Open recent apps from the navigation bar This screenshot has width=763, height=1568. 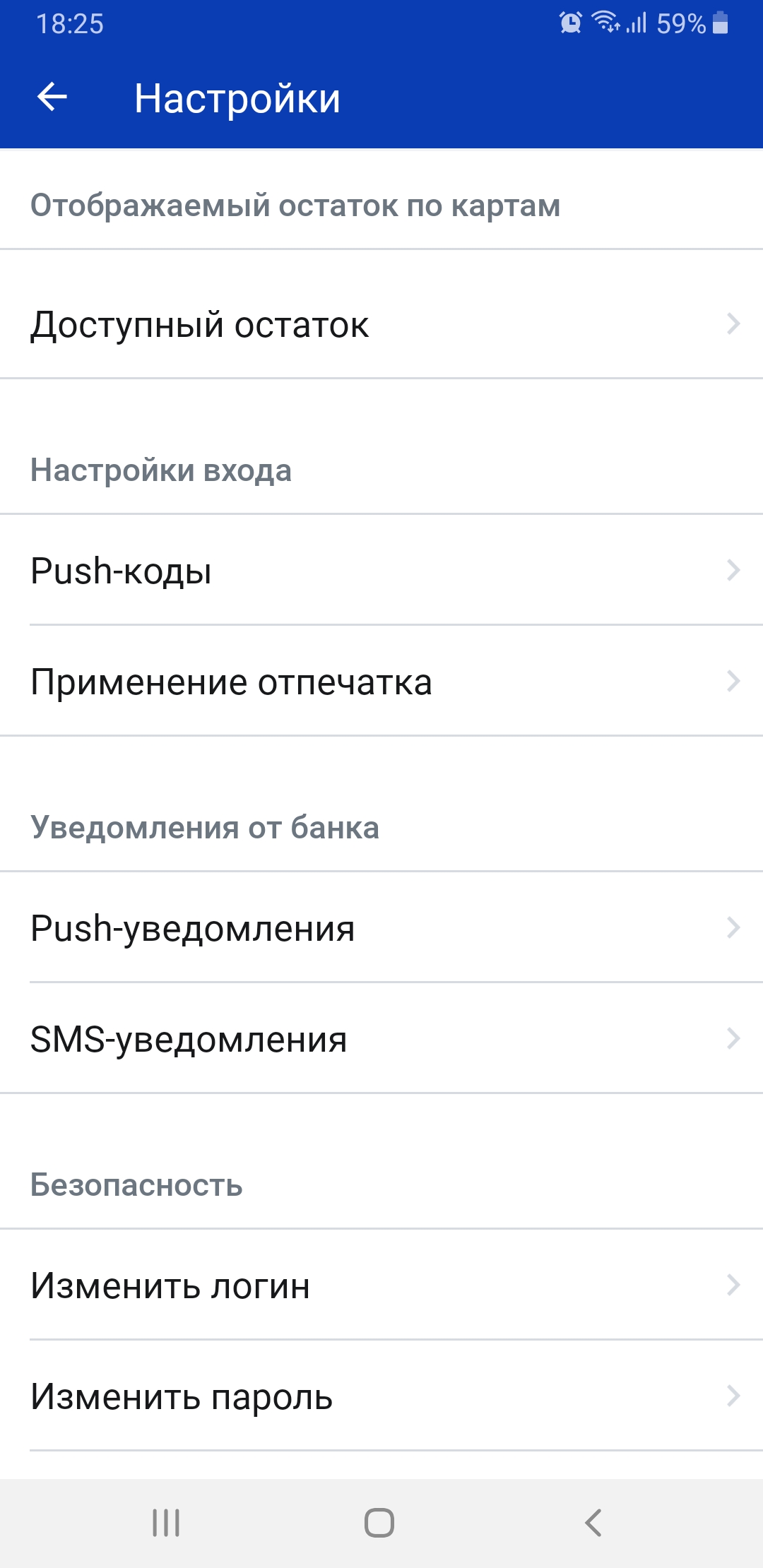click(166, 1523)
